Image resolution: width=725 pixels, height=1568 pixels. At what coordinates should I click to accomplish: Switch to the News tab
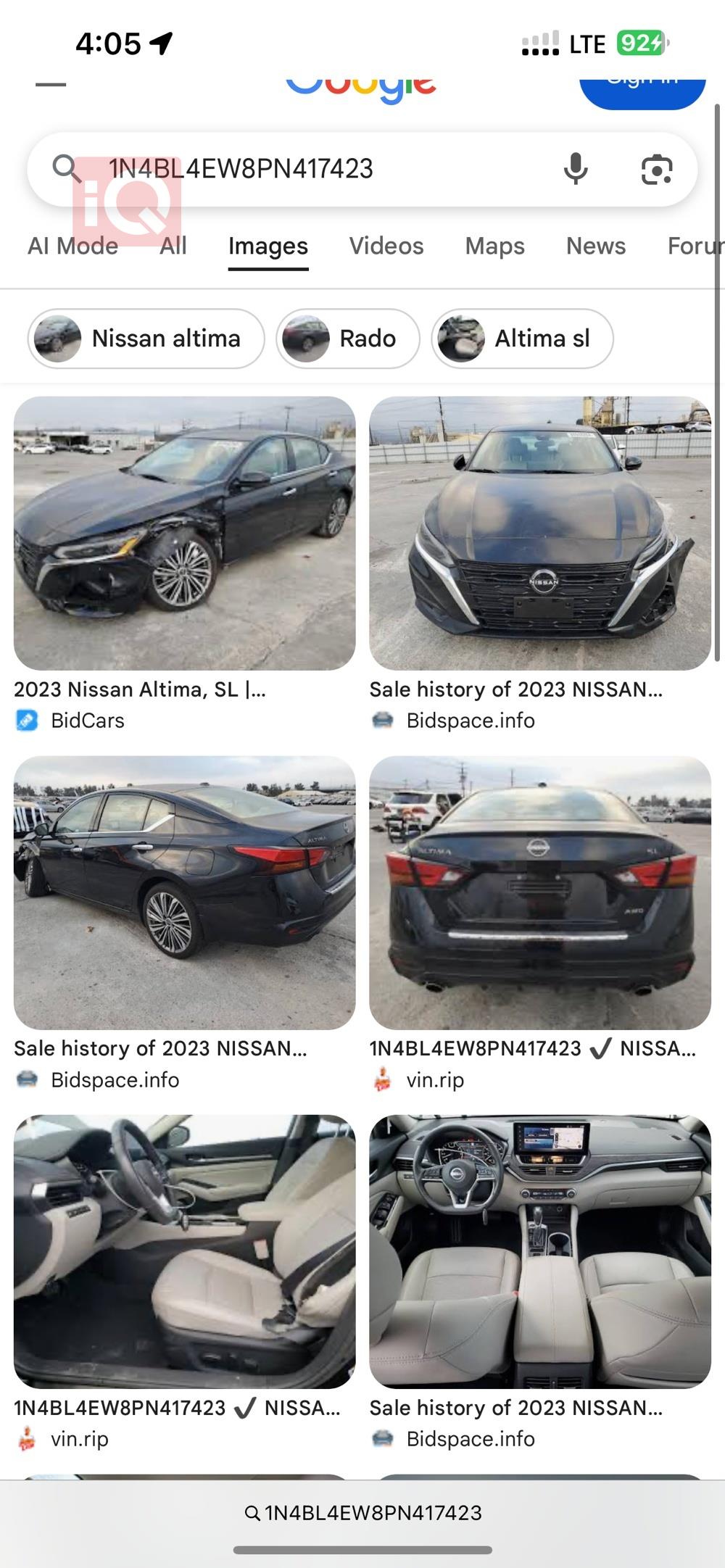coord(595,246)
